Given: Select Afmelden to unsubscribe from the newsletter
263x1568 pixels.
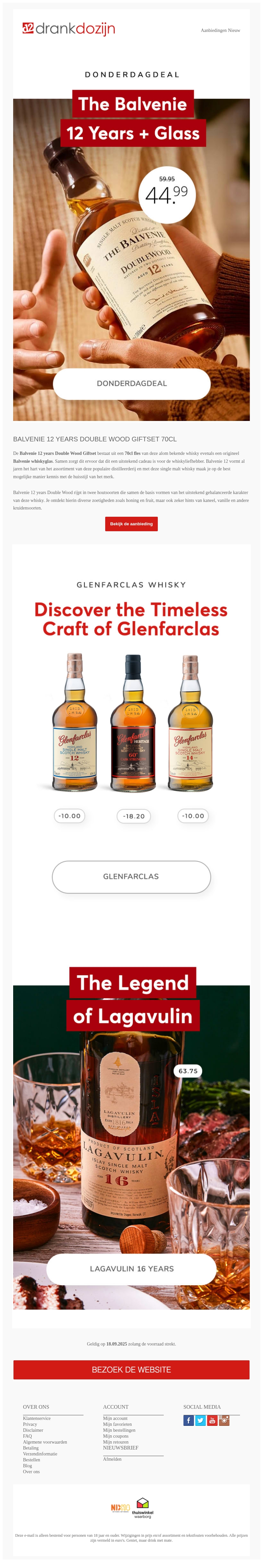Looking at the screenshot, I should click(x=112, y=1459).
